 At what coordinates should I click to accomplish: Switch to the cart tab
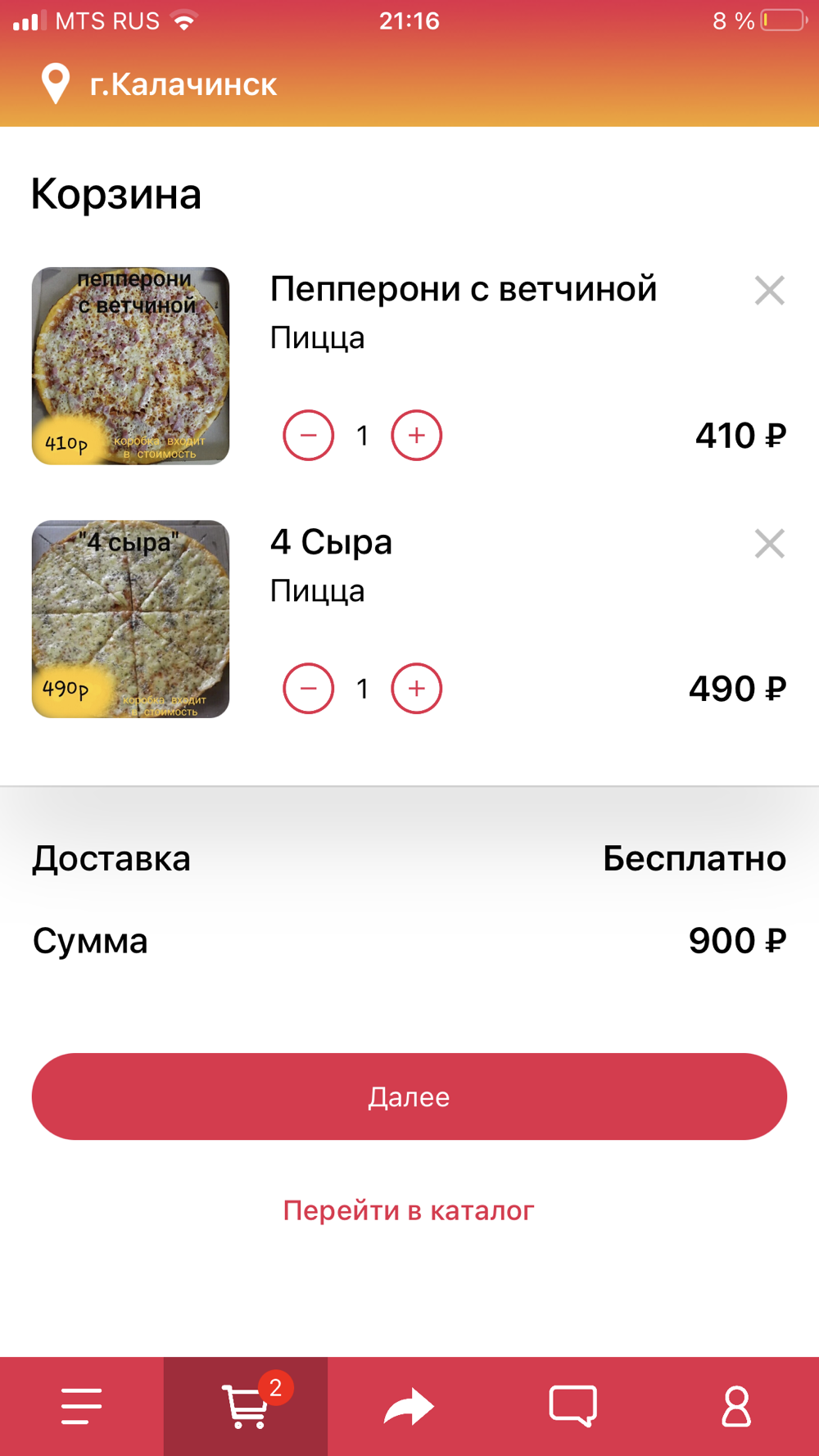246,1406
